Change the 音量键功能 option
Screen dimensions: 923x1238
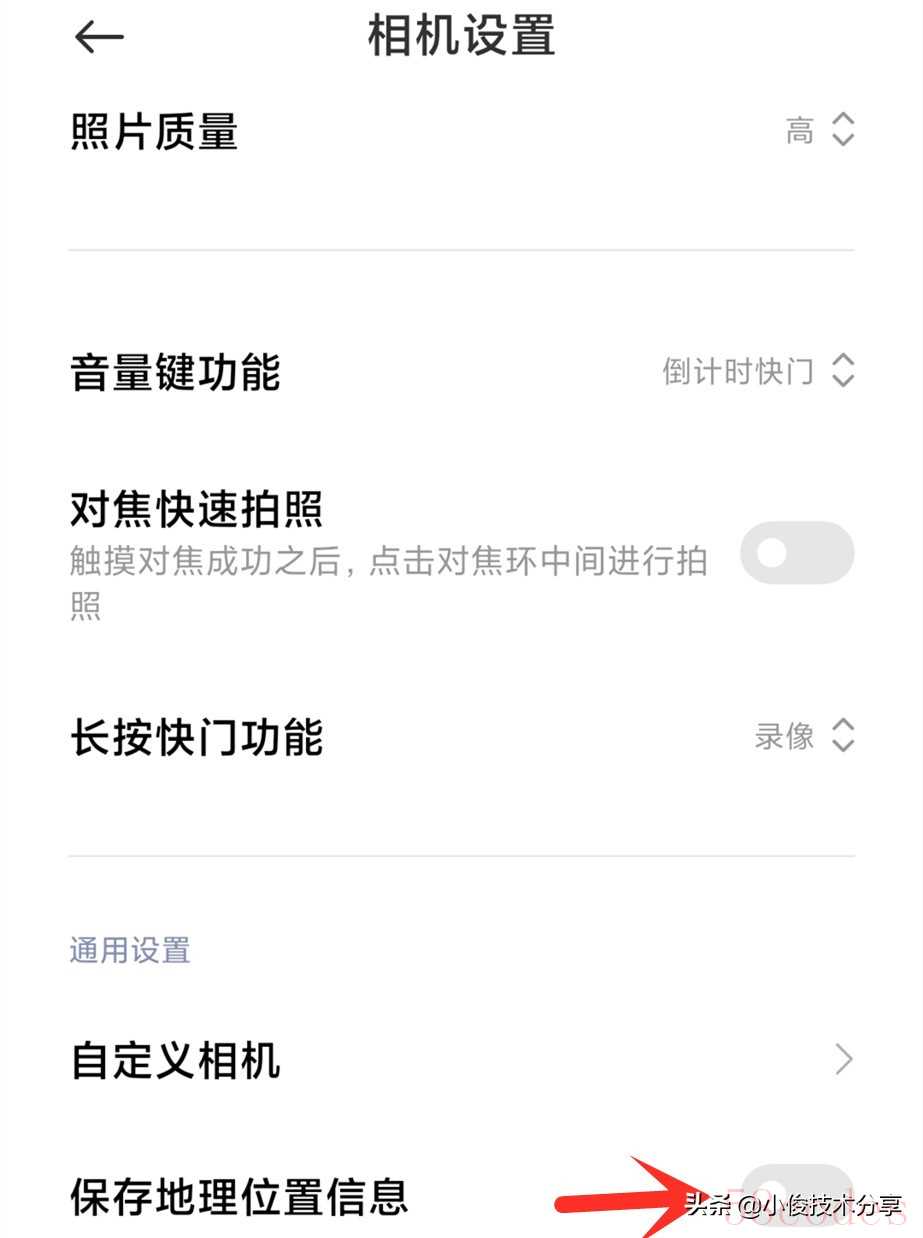pos(759,371)
